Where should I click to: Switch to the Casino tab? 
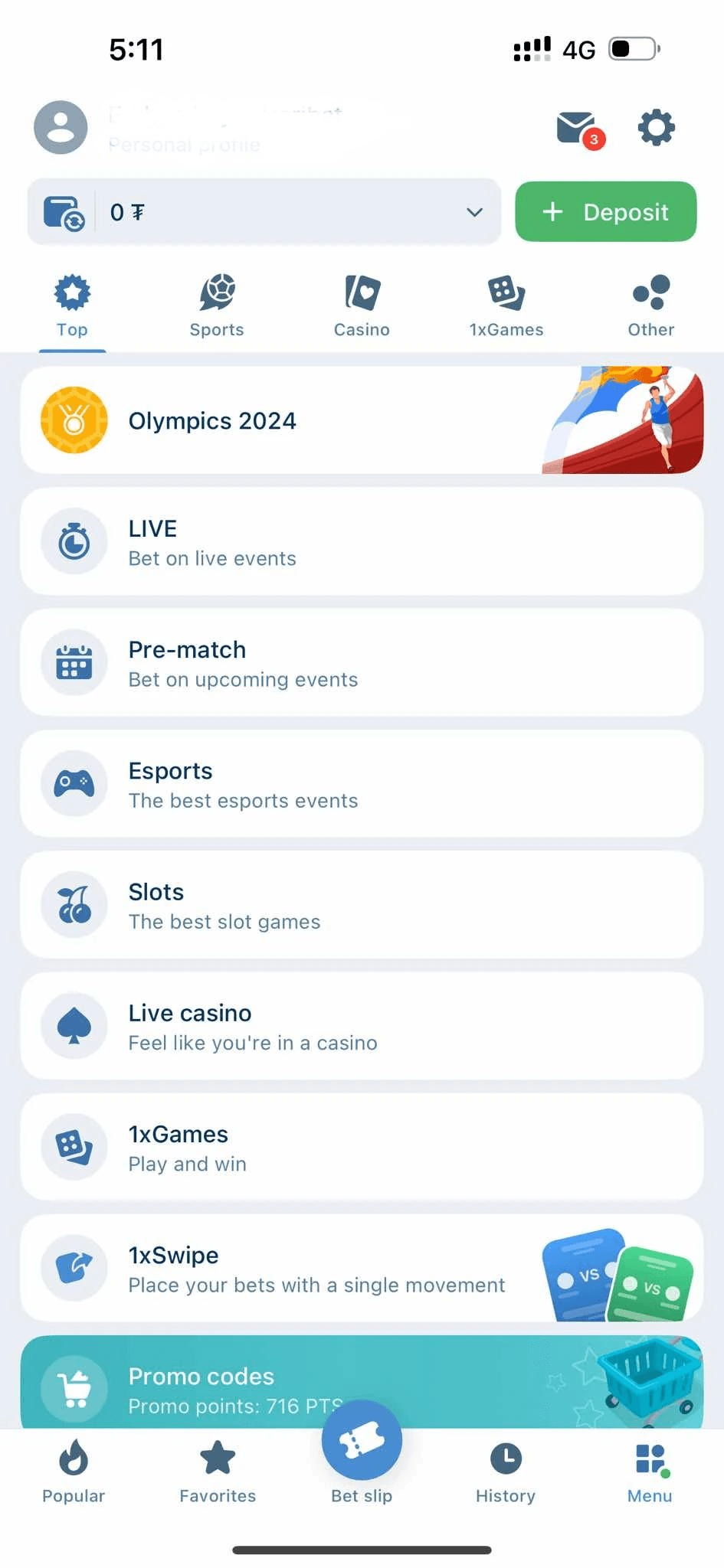(362, 306)
